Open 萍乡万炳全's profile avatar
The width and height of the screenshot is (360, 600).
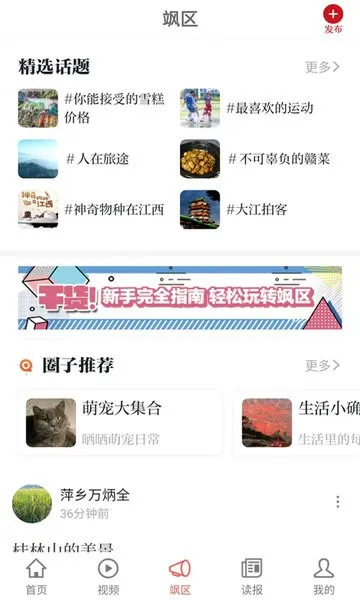[x=32, y=504]
